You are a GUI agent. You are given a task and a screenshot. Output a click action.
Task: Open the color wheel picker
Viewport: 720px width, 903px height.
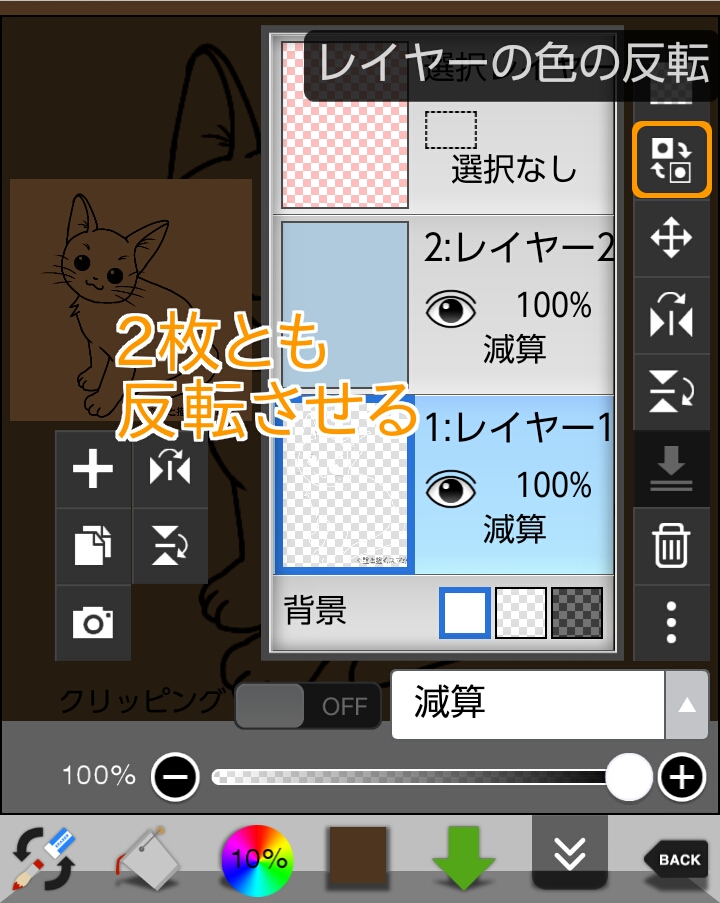click(x=256, y=858)
